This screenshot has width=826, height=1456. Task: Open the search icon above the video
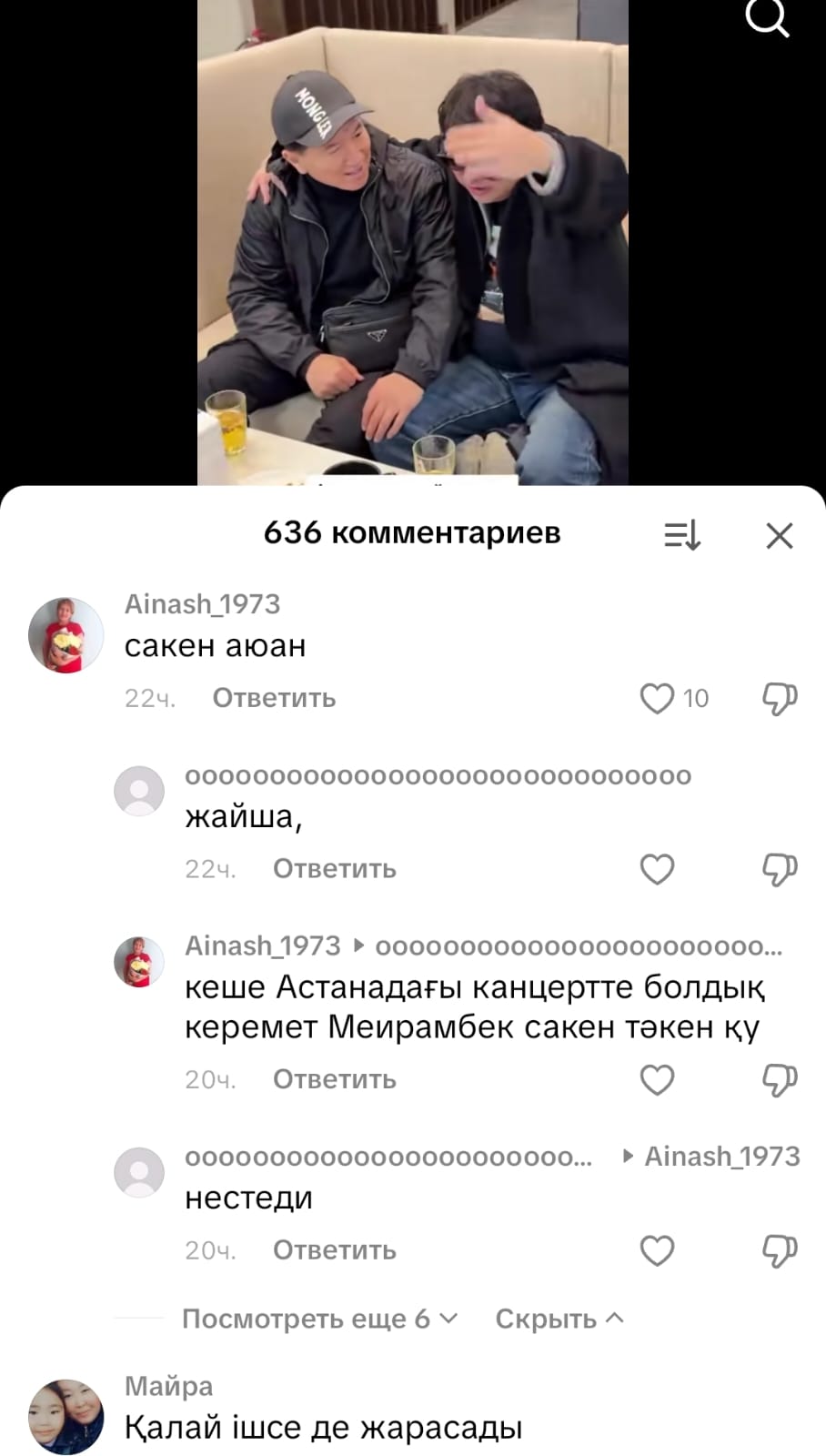tap(767, 18)
